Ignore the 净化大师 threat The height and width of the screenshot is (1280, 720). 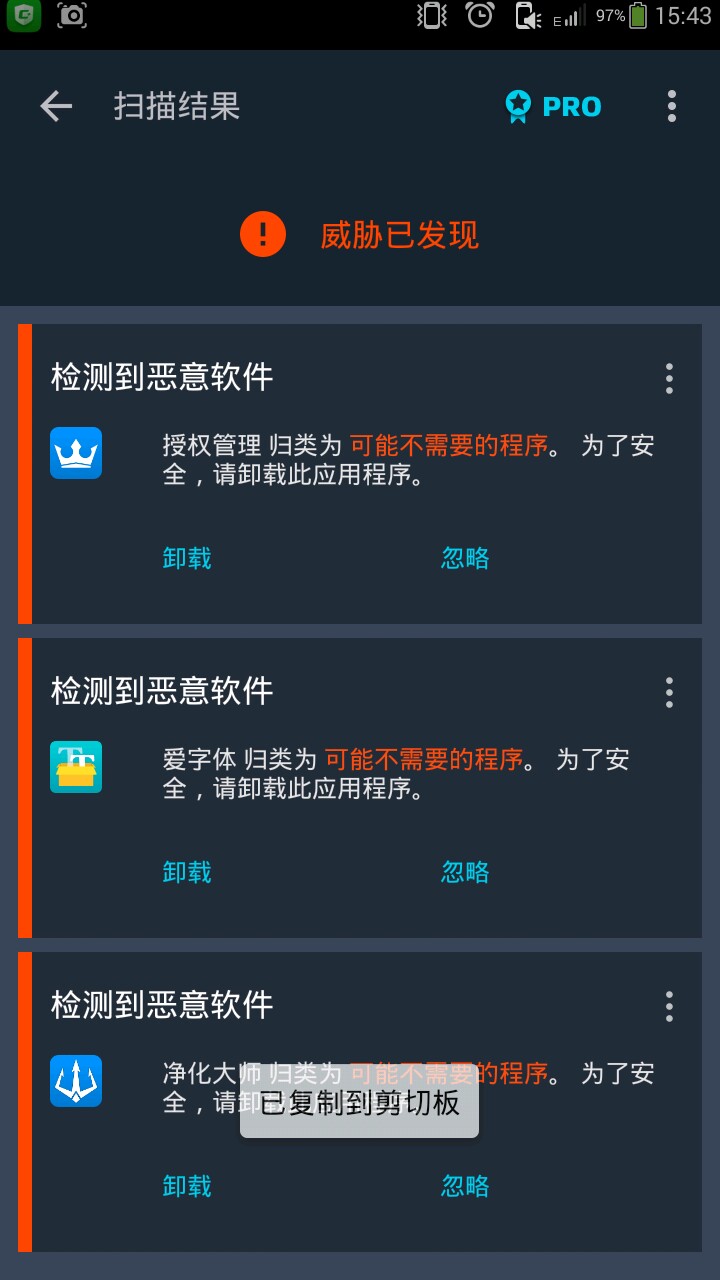pyautogui.click(x=465, y=1186)
